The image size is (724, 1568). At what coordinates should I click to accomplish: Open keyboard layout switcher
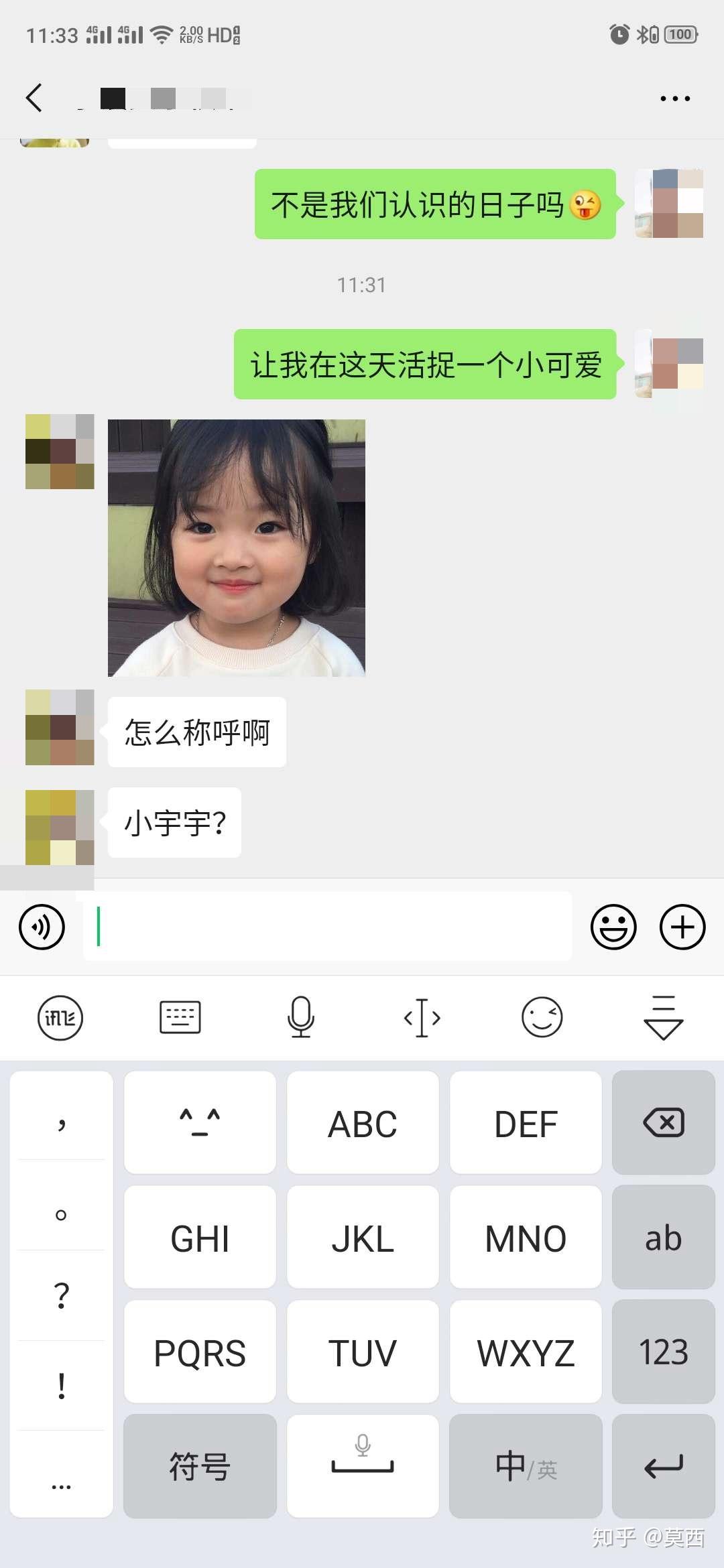click(x=180, y=1018)
